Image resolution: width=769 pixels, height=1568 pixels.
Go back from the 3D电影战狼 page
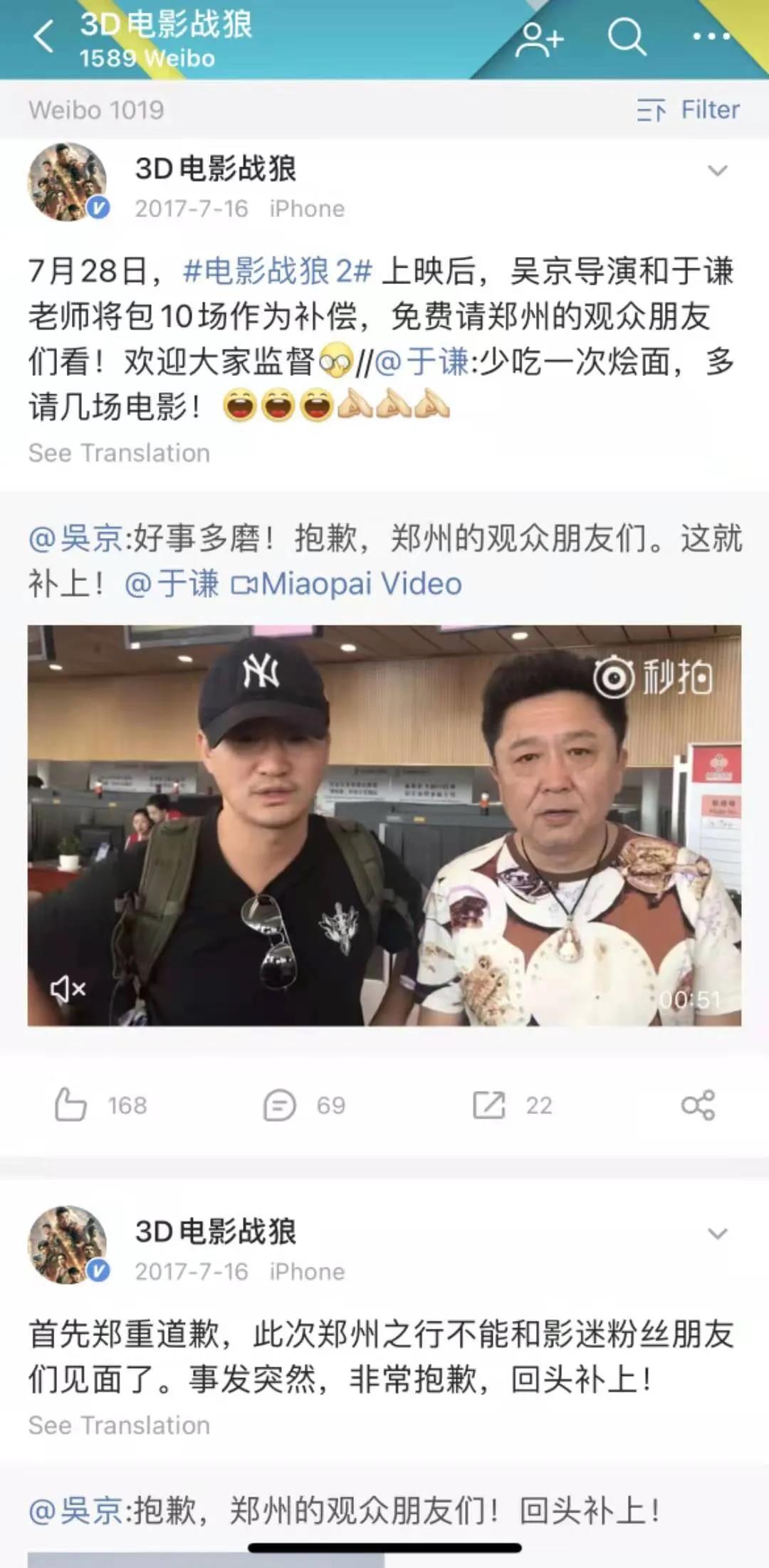pyautogui.click(x=43, y=37)
